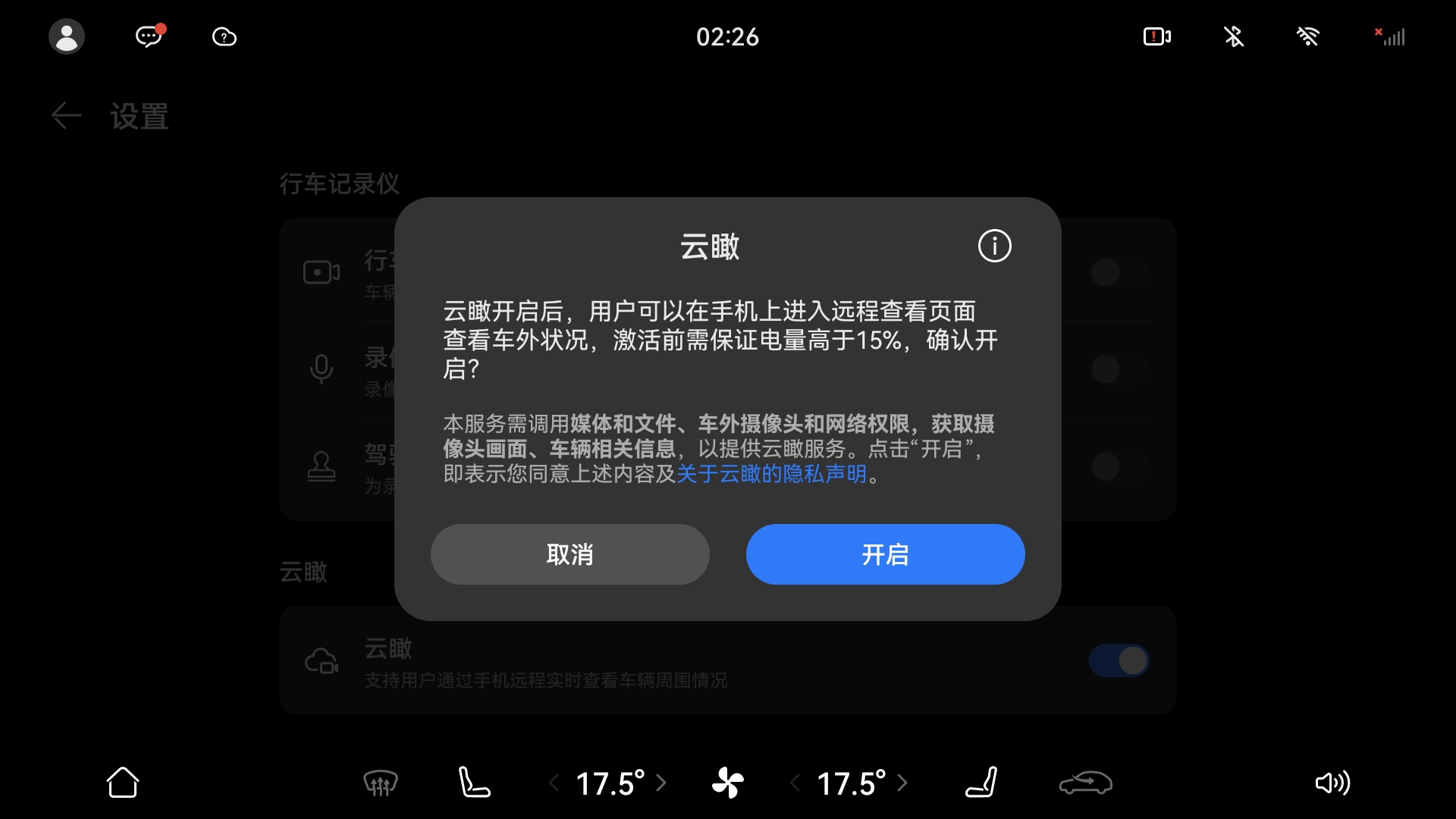
Task: Increase left temperature from 17.5°
Action: tap(661, 783)
